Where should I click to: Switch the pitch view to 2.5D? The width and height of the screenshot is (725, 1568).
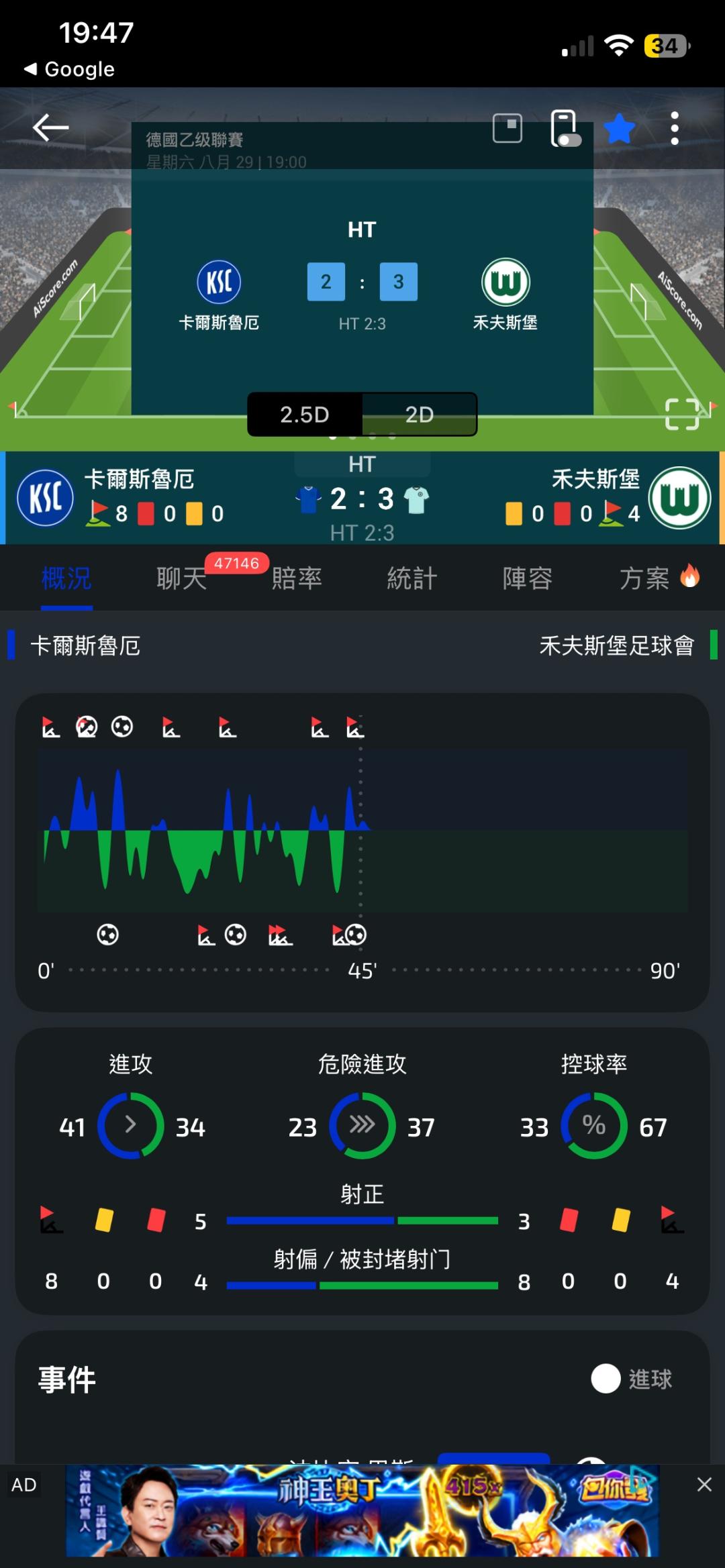(x=305, y=415)
